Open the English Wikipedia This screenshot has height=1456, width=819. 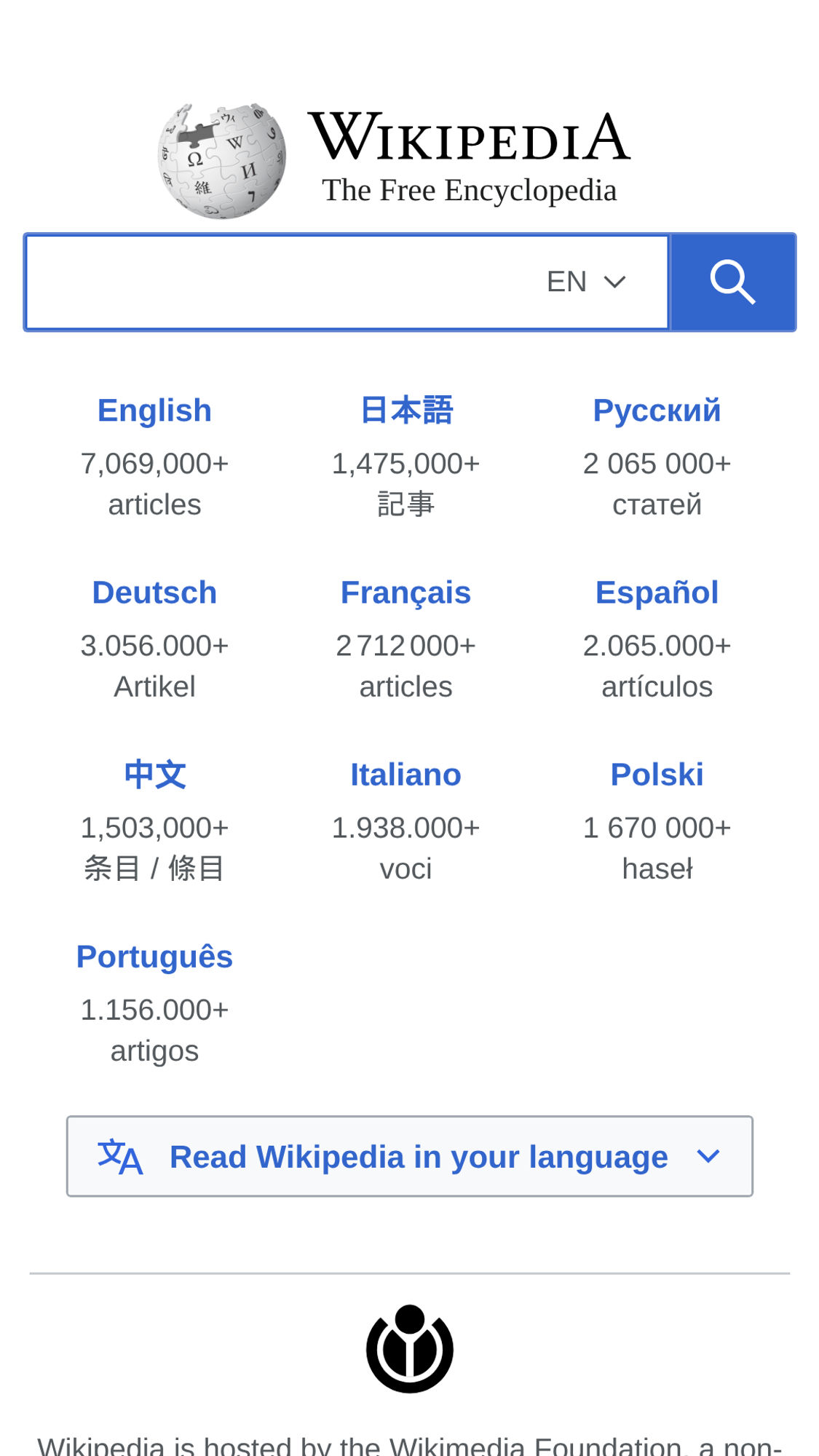[x=154, y=411]
